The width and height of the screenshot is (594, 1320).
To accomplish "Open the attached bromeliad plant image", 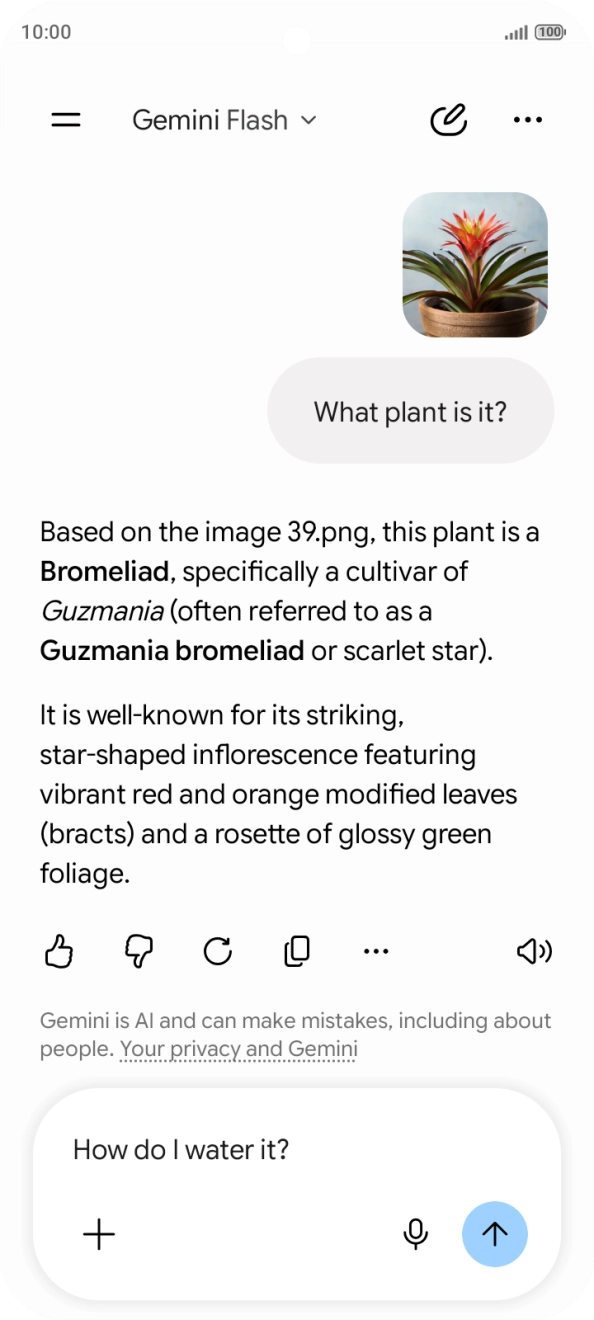I will (x=475, y=264).
